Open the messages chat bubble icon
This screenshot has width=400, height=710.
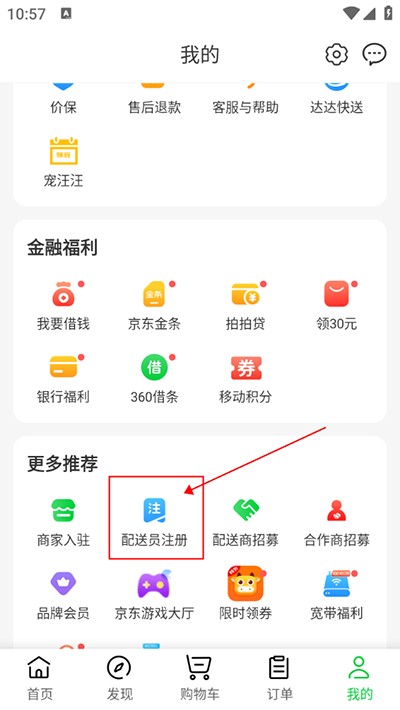pyautogui.click(x=374, y=55)
